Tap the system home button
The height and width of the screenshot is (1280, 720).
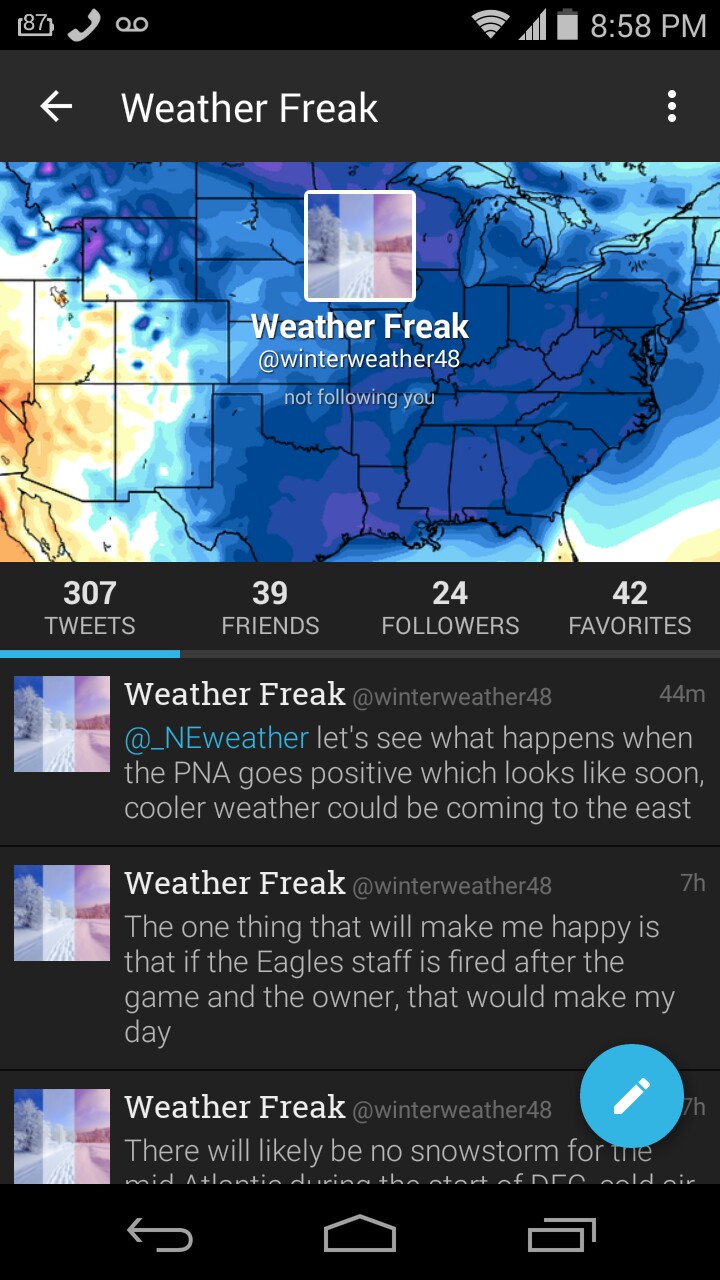pos(360,1233)
